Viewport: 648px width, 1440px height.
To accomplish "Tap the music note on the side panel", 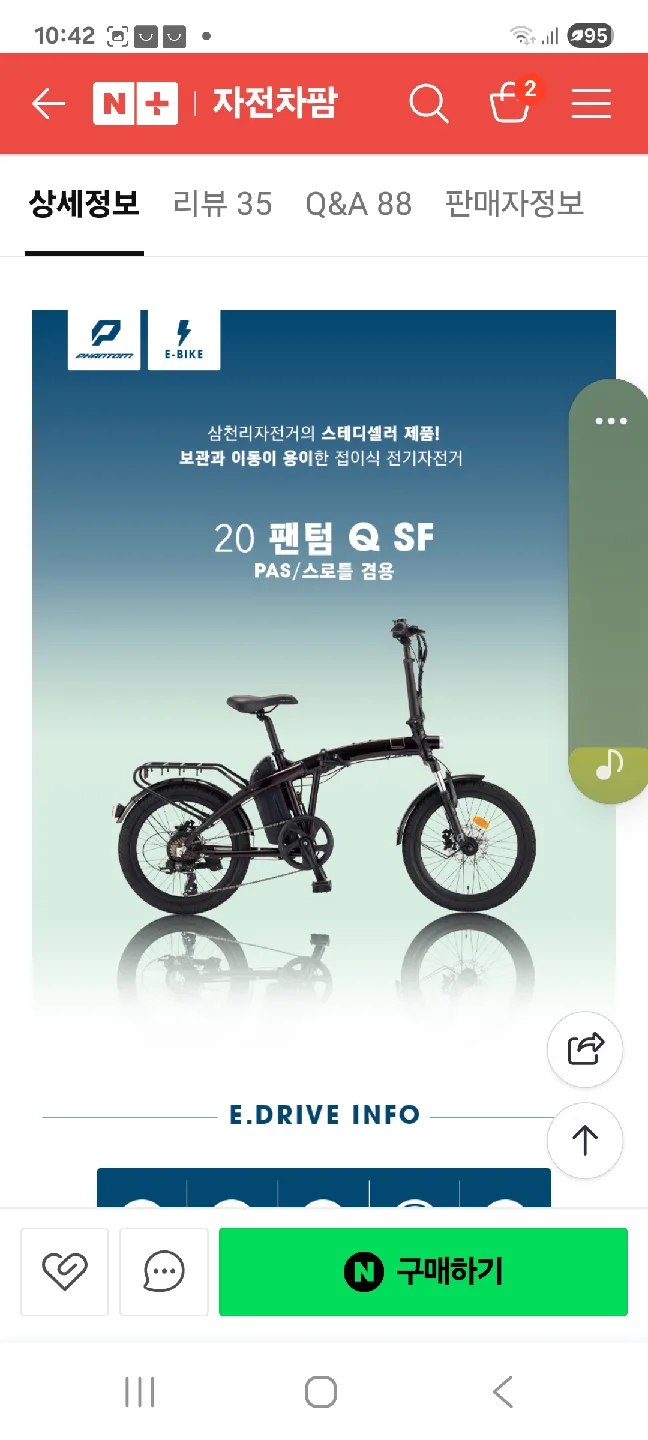I will [x=609, y=766].
